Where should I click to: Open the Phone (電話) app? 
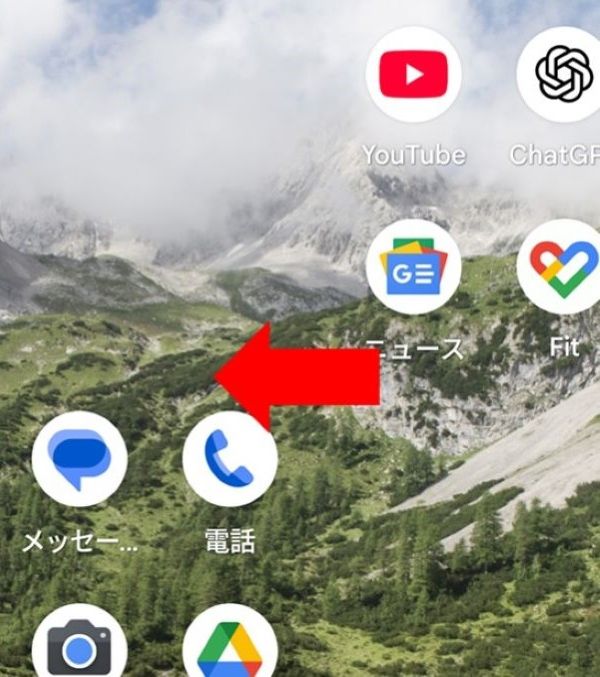pos(230,459)
